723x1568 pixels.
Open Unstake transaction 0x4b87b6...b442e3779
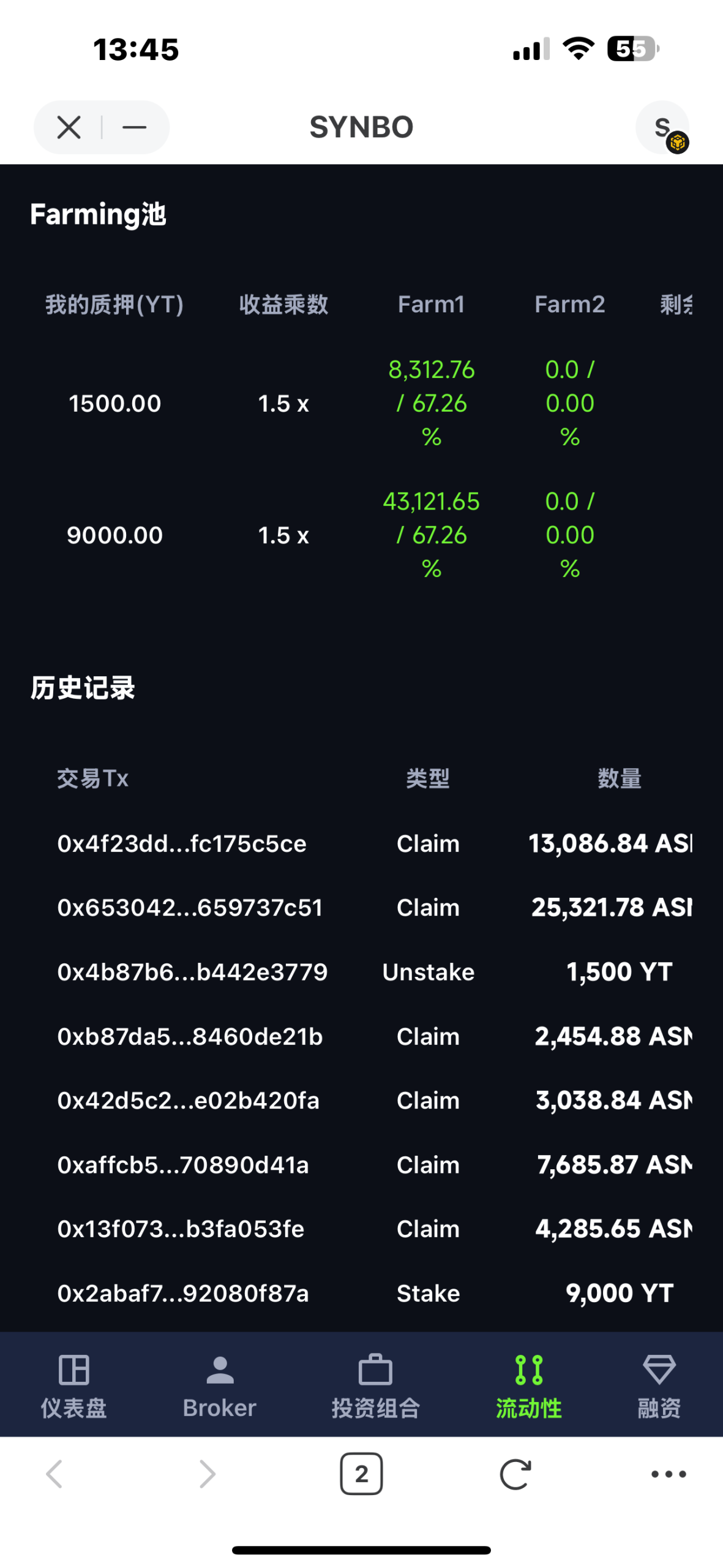click(192, 972)
